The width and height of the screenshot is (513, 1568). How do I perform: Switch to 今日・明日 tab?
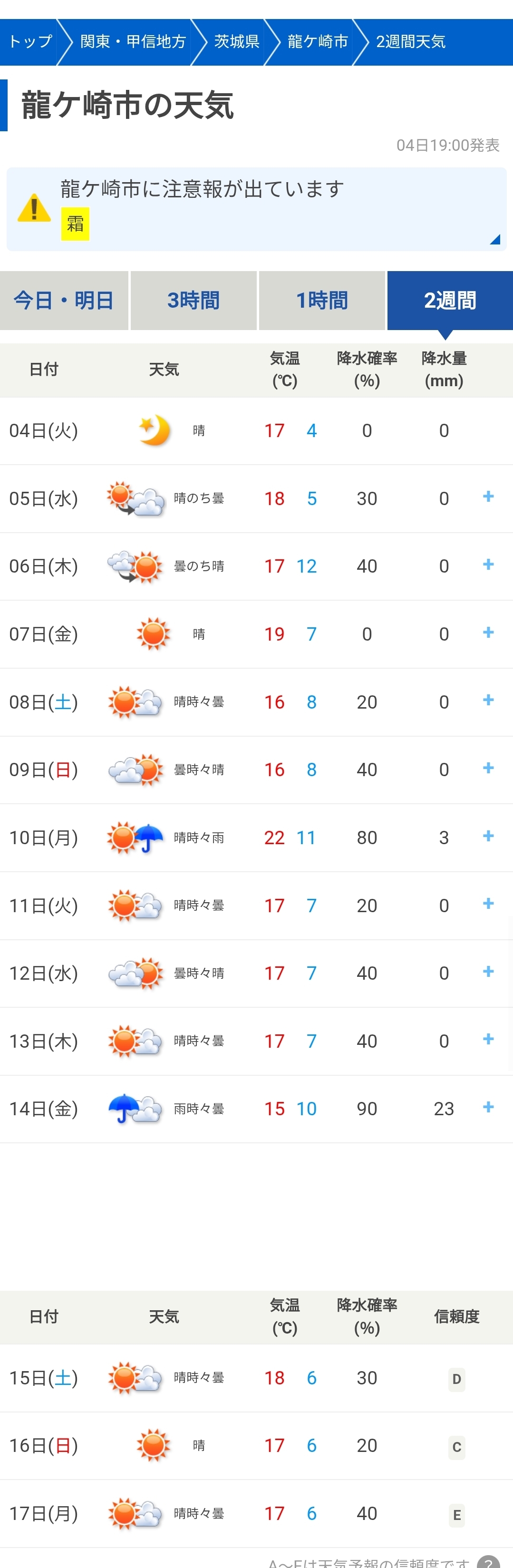click(64, 300)
